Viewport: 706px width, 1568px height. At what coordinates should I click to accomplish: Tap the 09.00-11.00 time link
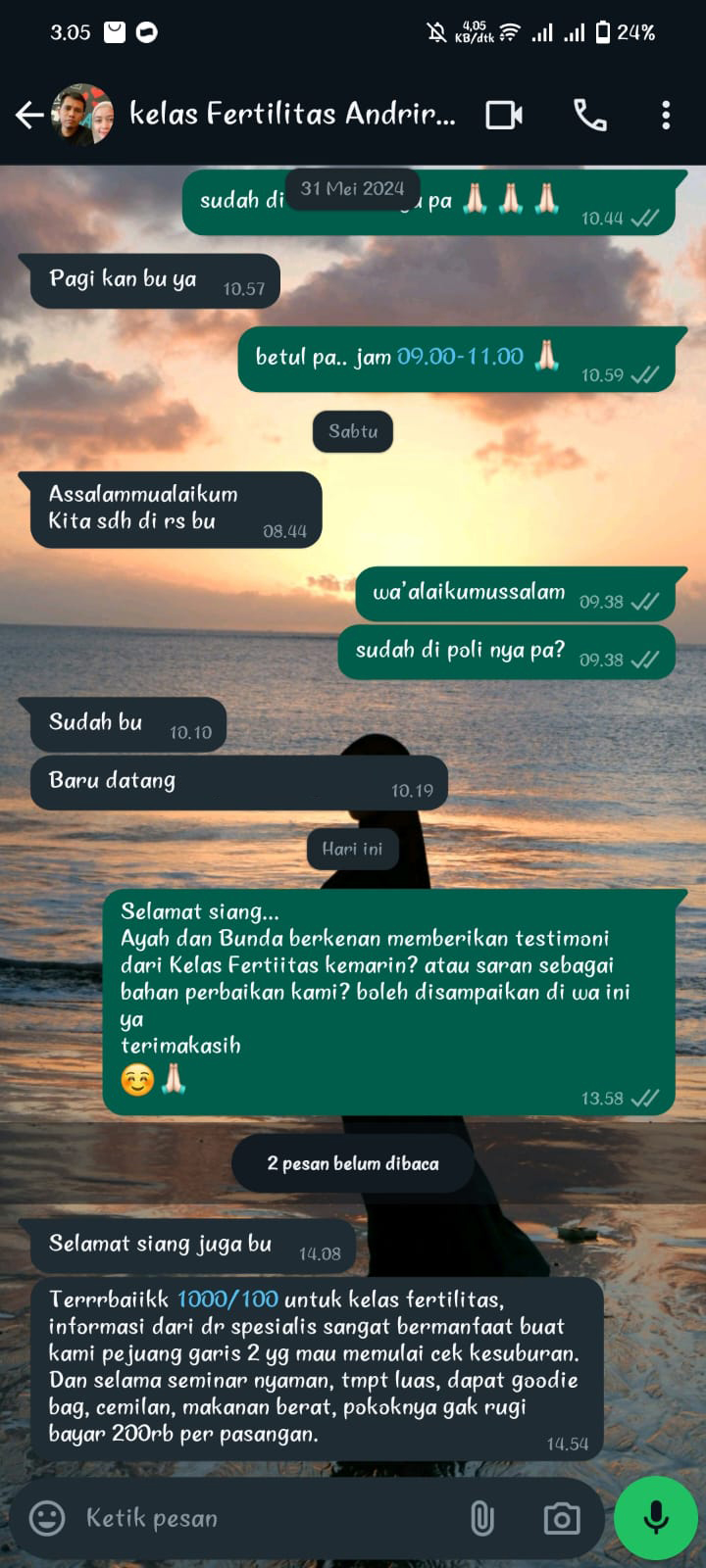(460, 357)
